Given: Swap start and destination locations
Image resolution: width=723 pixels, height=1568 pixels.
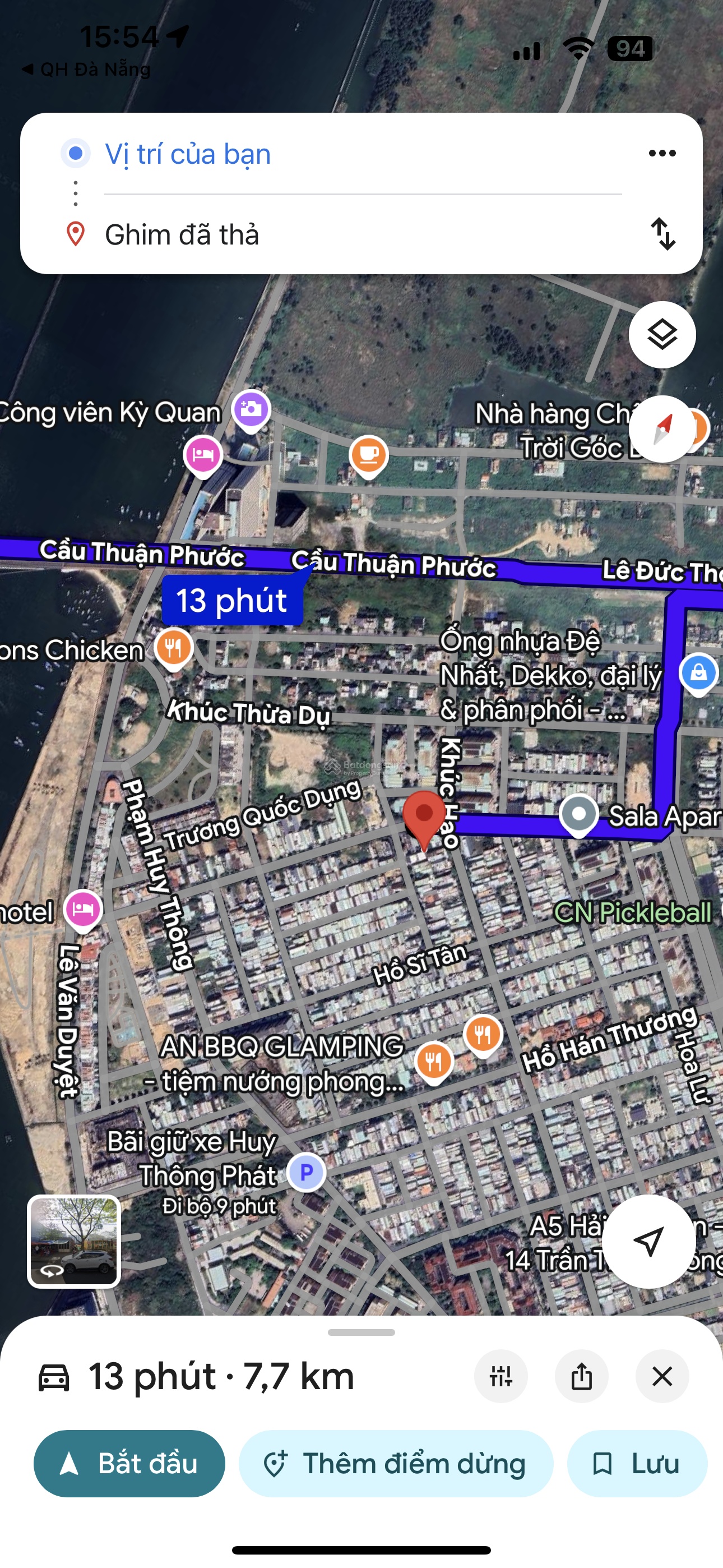Looking at the screenshot, I should (662, 234).
